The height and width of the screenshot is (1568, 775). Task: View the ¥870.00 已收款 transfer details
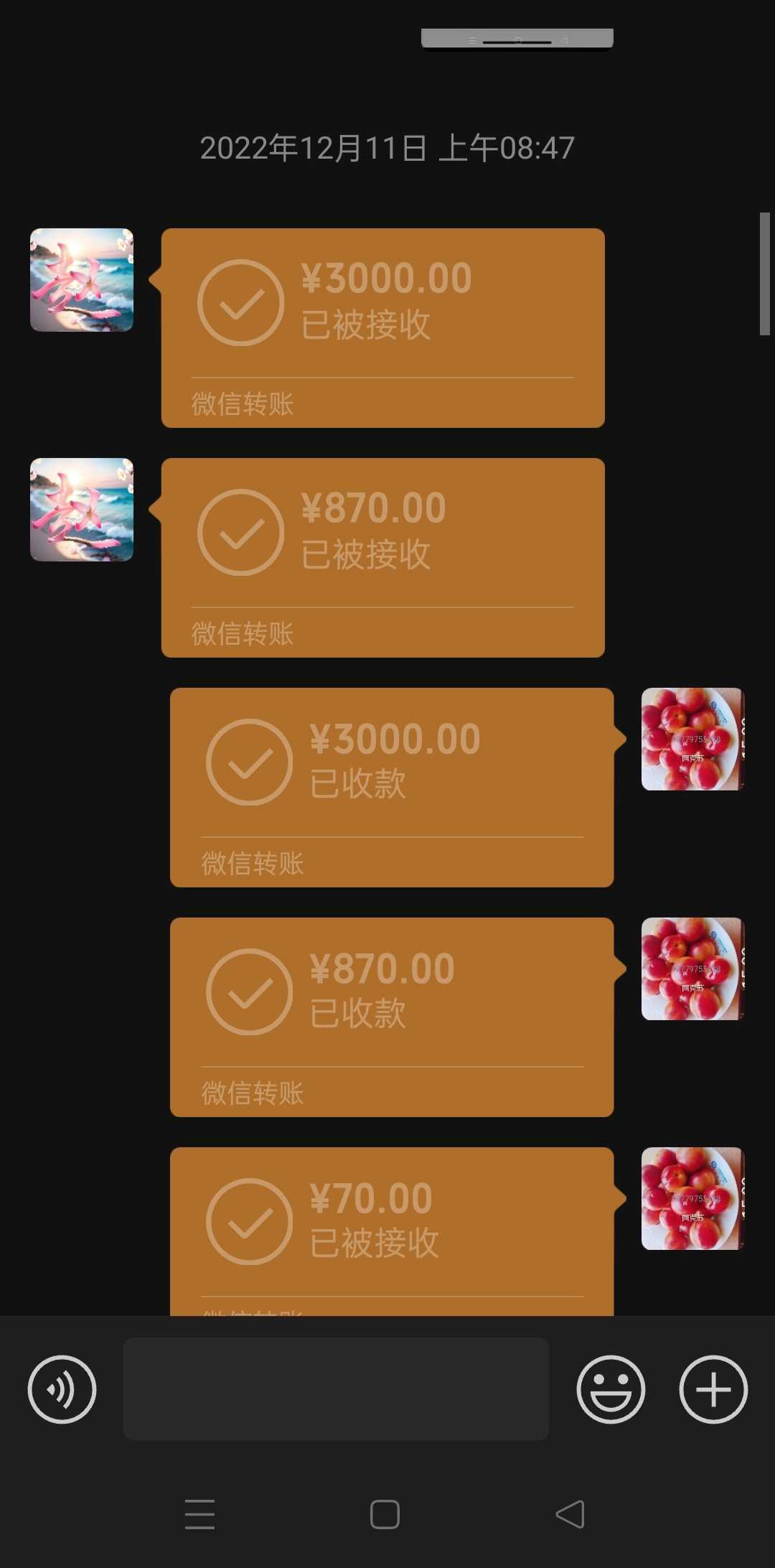[x=392, y=1017]
